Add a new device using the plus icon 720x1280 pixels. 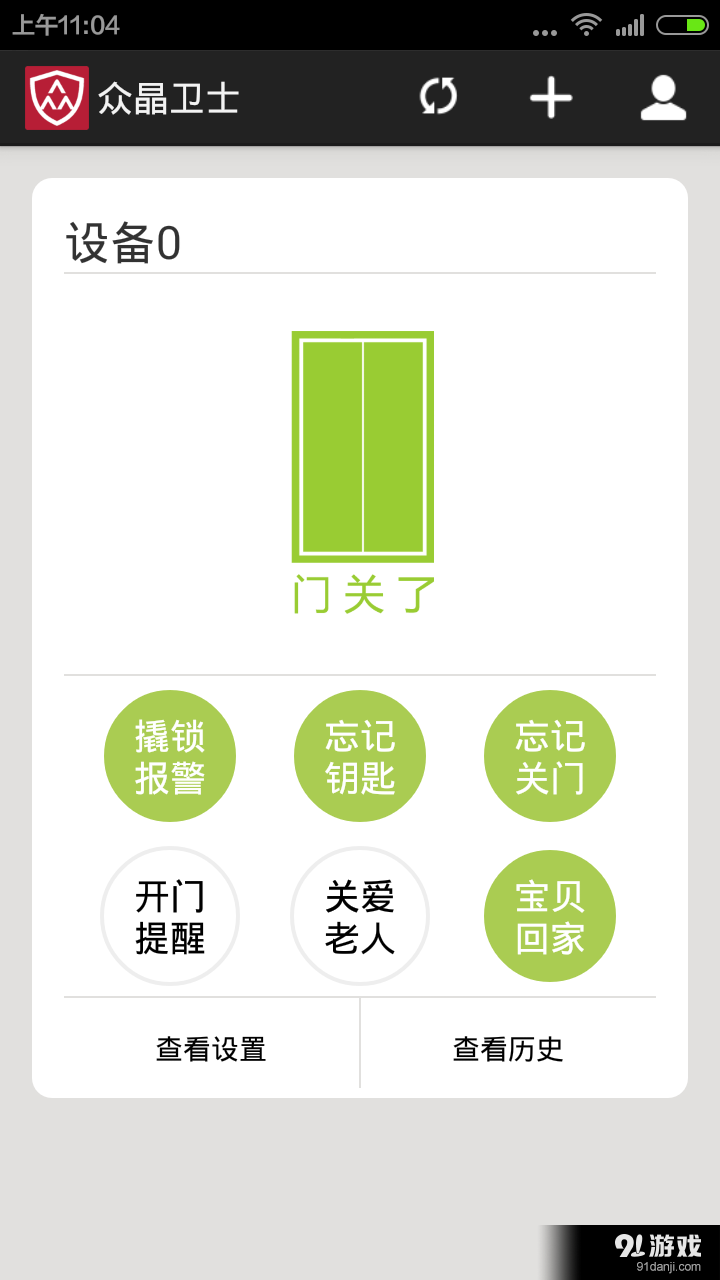[550, 97]
